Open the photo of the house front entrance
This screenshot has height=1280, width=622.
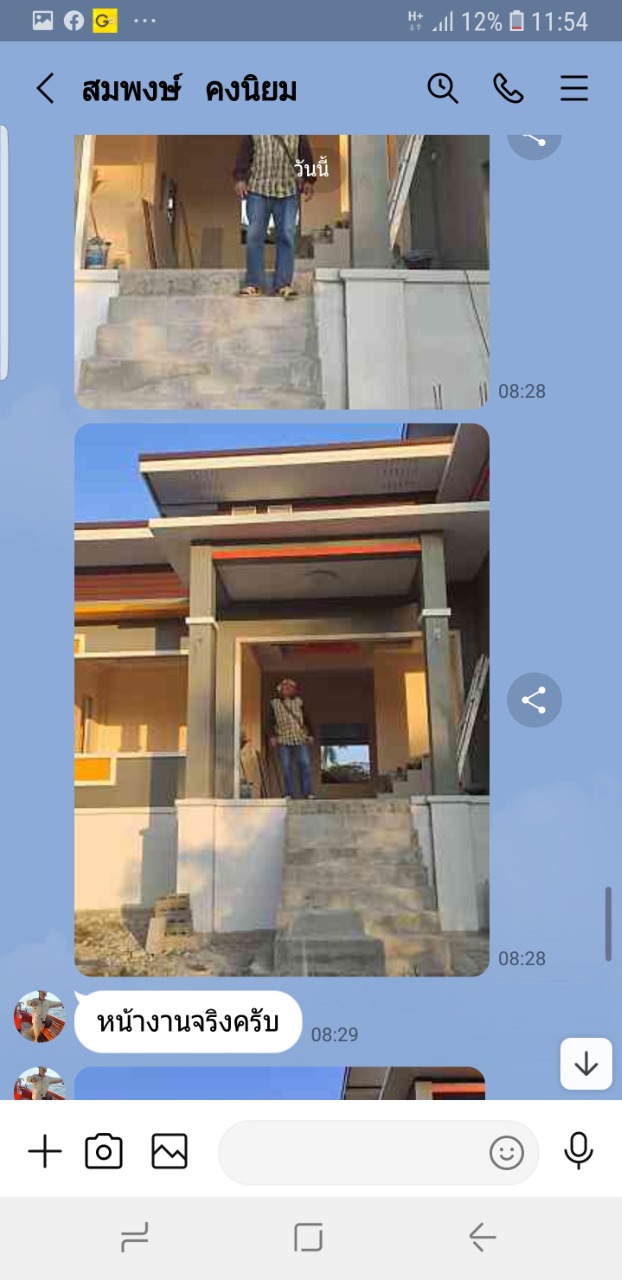coord(282,700)
